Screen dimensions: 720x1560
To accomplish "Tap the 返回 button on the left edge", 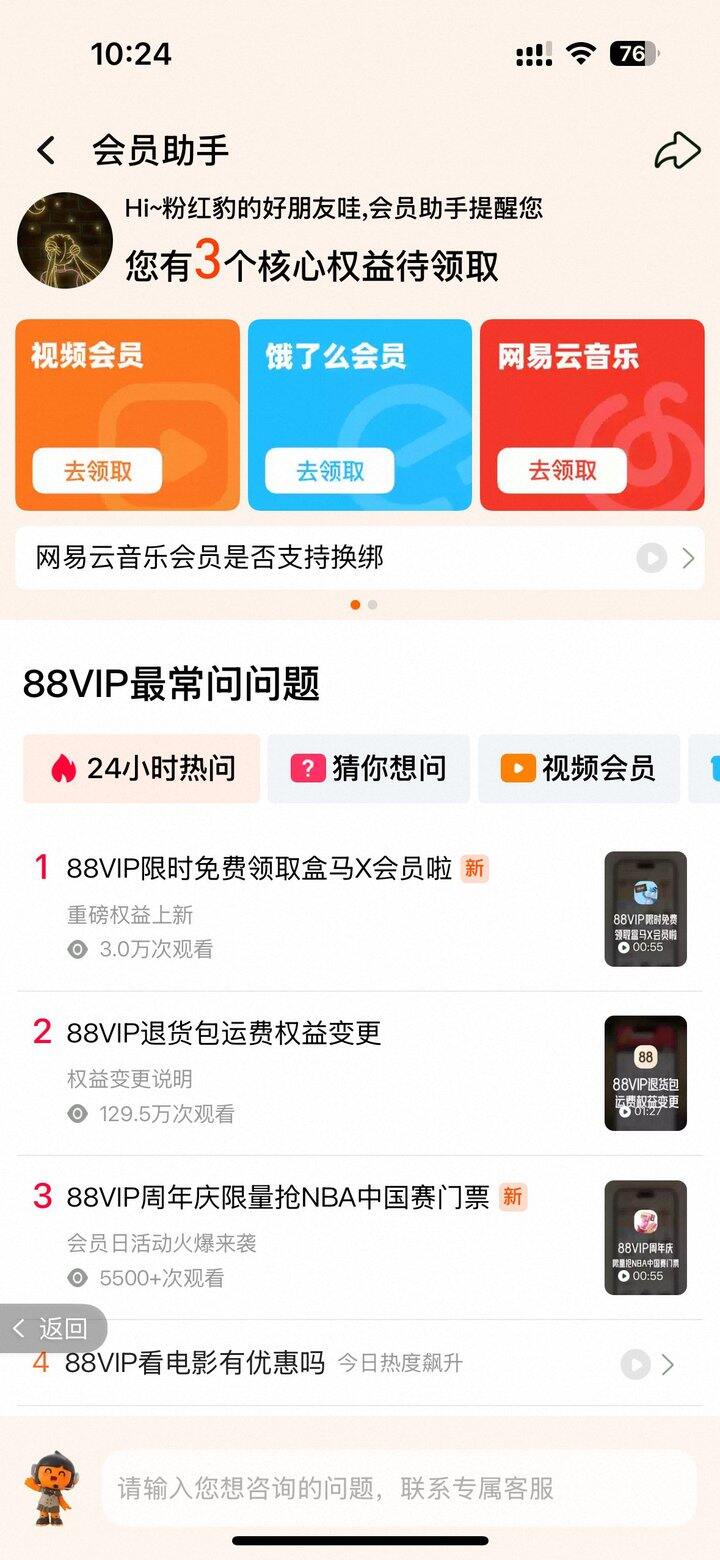I will point(48,1328).
